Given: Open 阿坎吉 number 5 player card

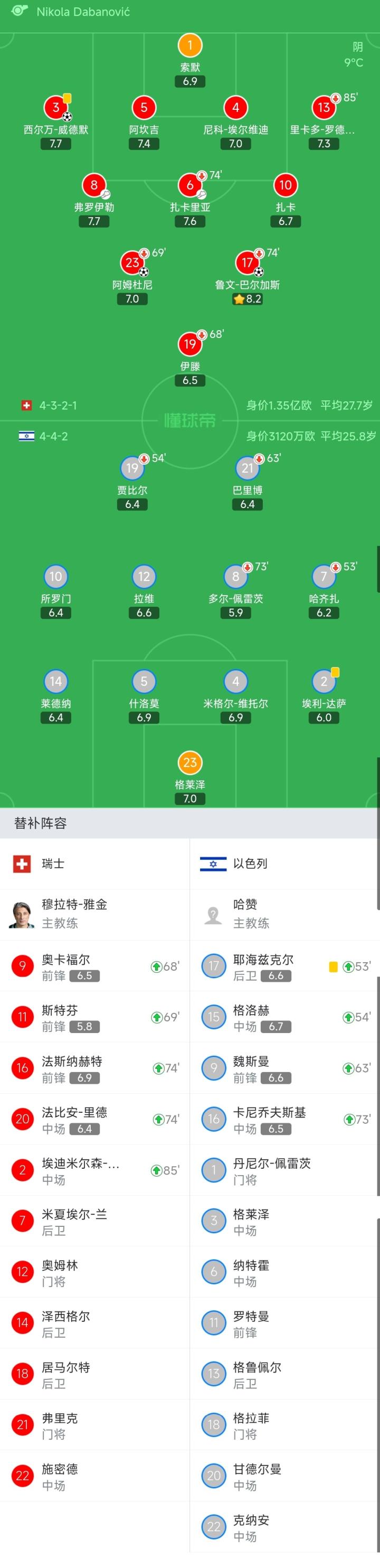Looking at the screenshot, I should coord(144,123).
